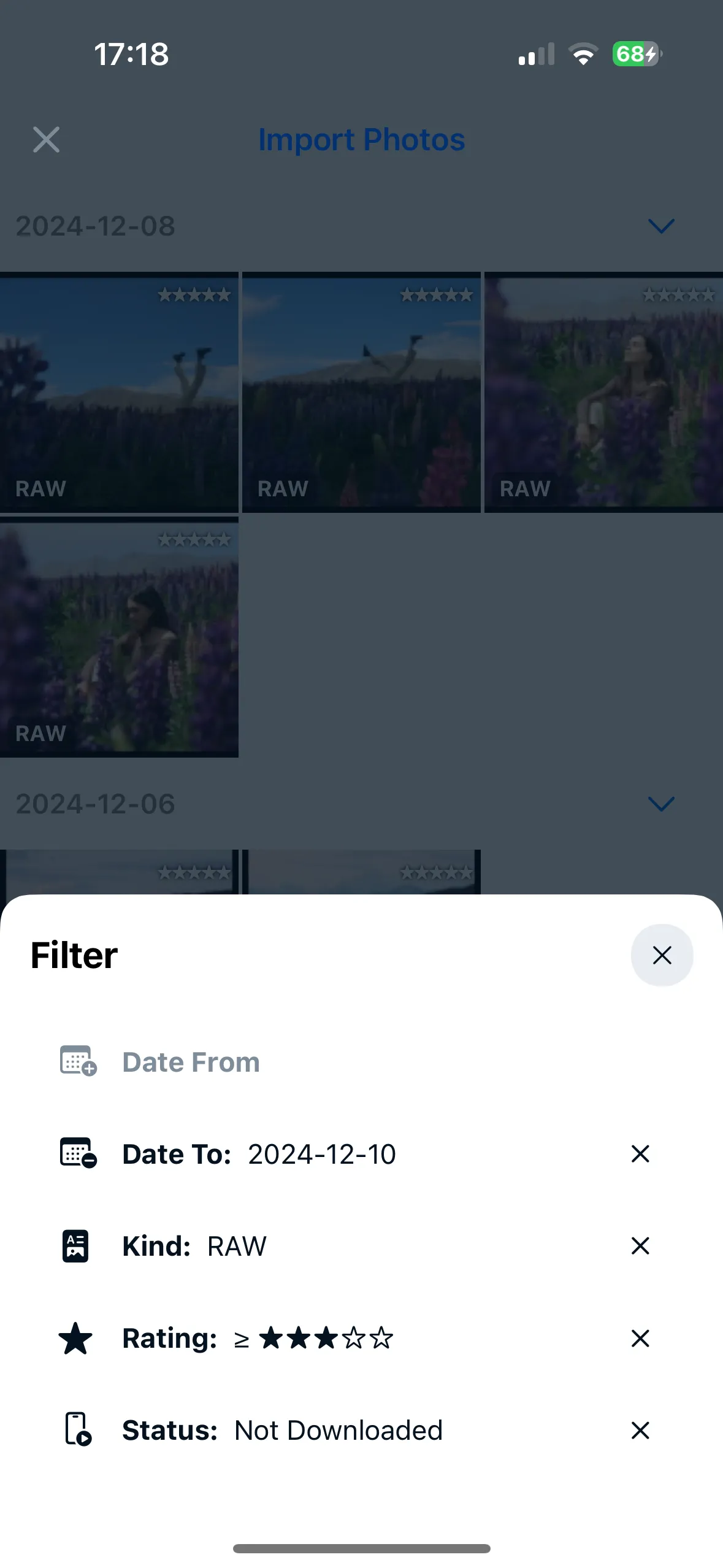Click the Date From filter label
The height and width of the screenshot is (1568, 723).
tap(190, 1062)
